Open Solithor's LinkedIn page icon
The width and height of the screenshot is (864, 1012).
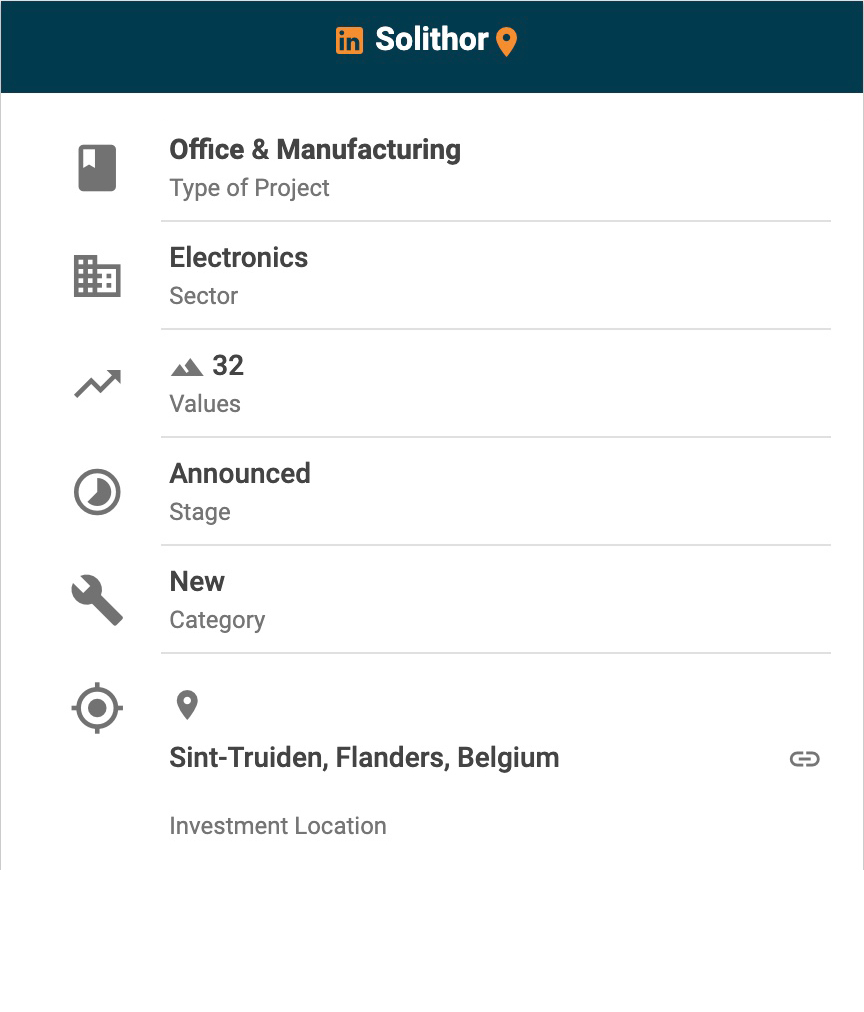[349, 41]
